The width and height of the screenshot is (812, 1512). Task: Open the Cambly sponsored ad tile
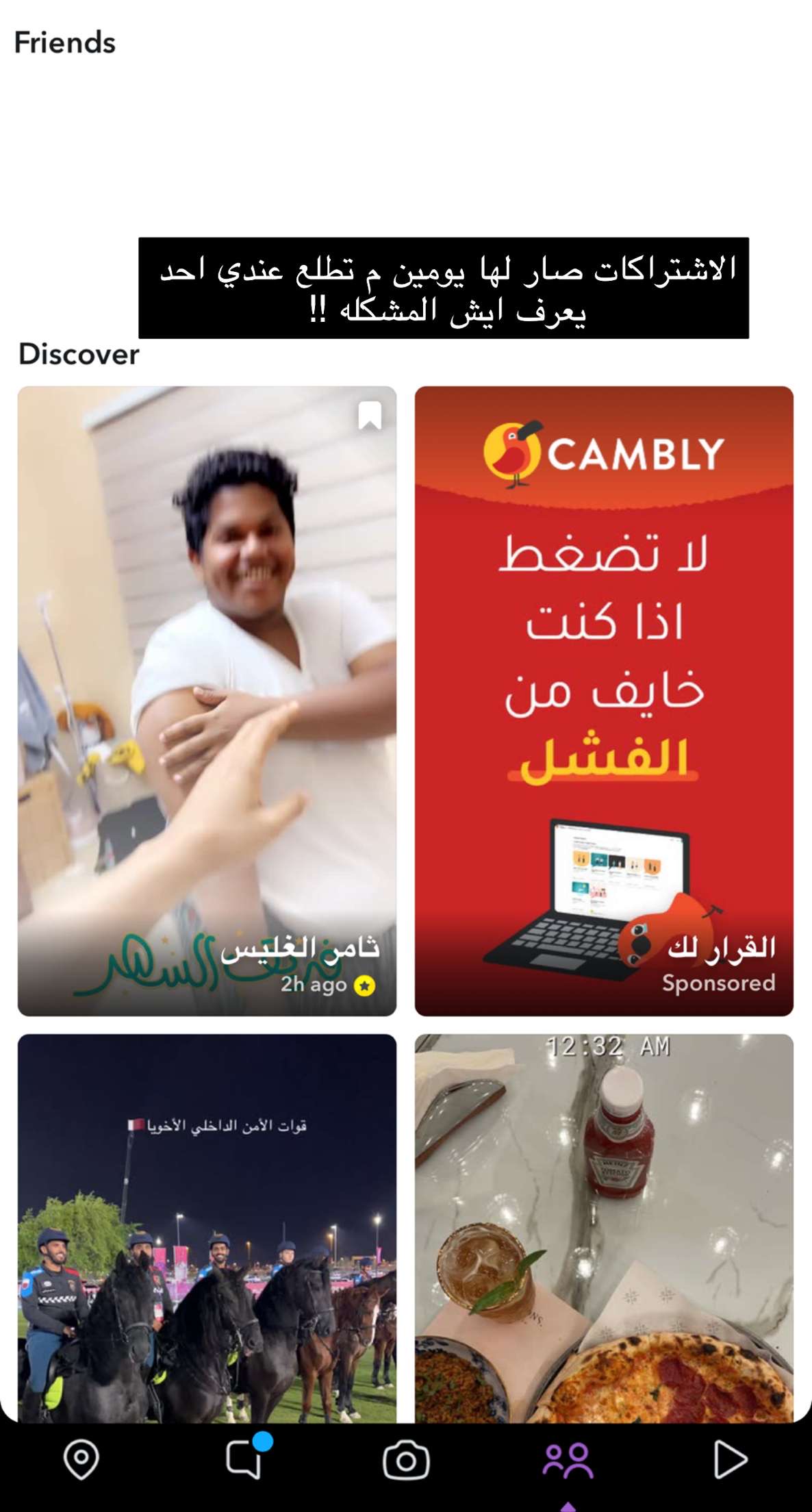(x=604, y=700)
